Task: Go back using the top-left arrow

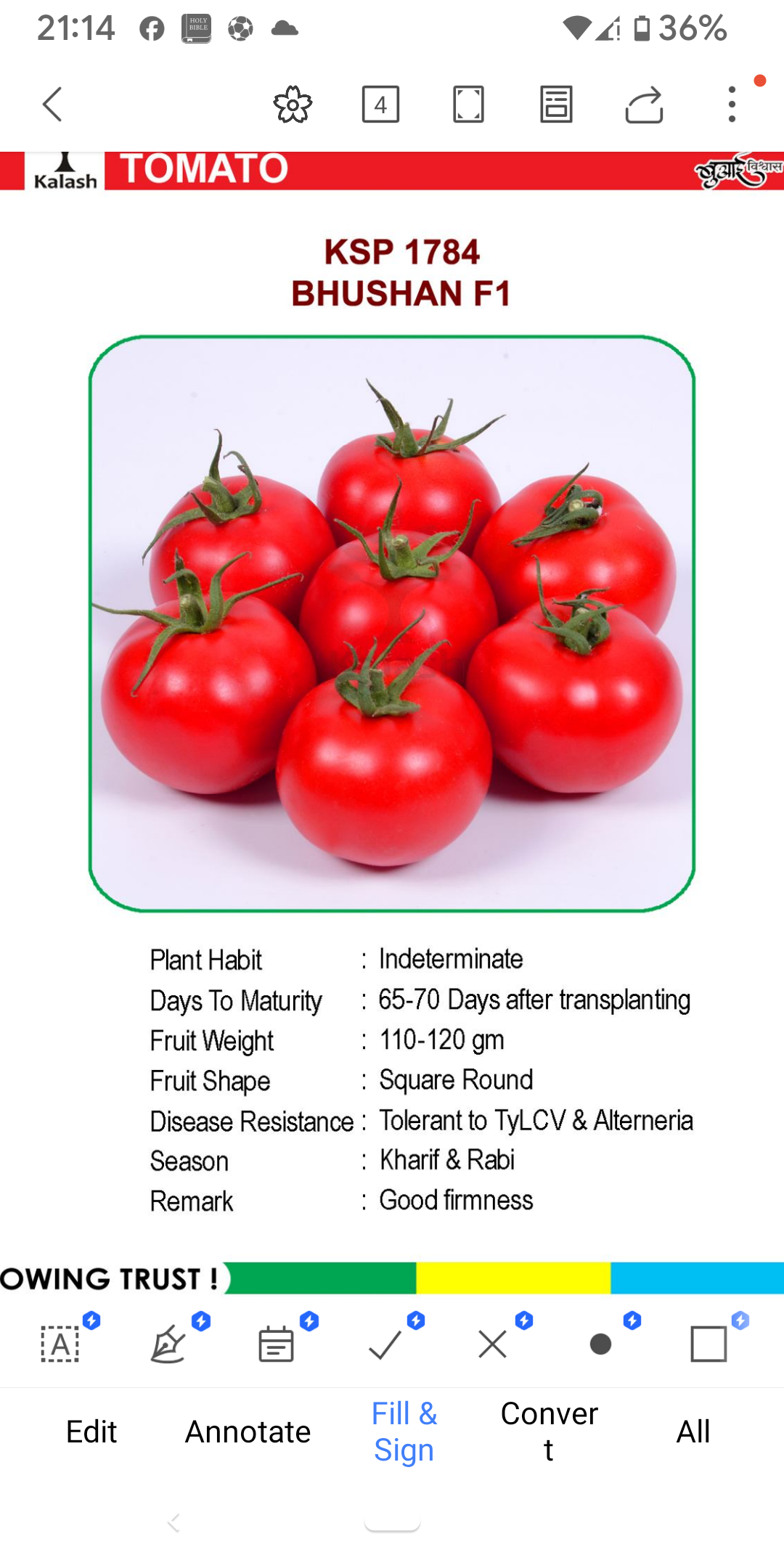Action: (x=52, y=105)
